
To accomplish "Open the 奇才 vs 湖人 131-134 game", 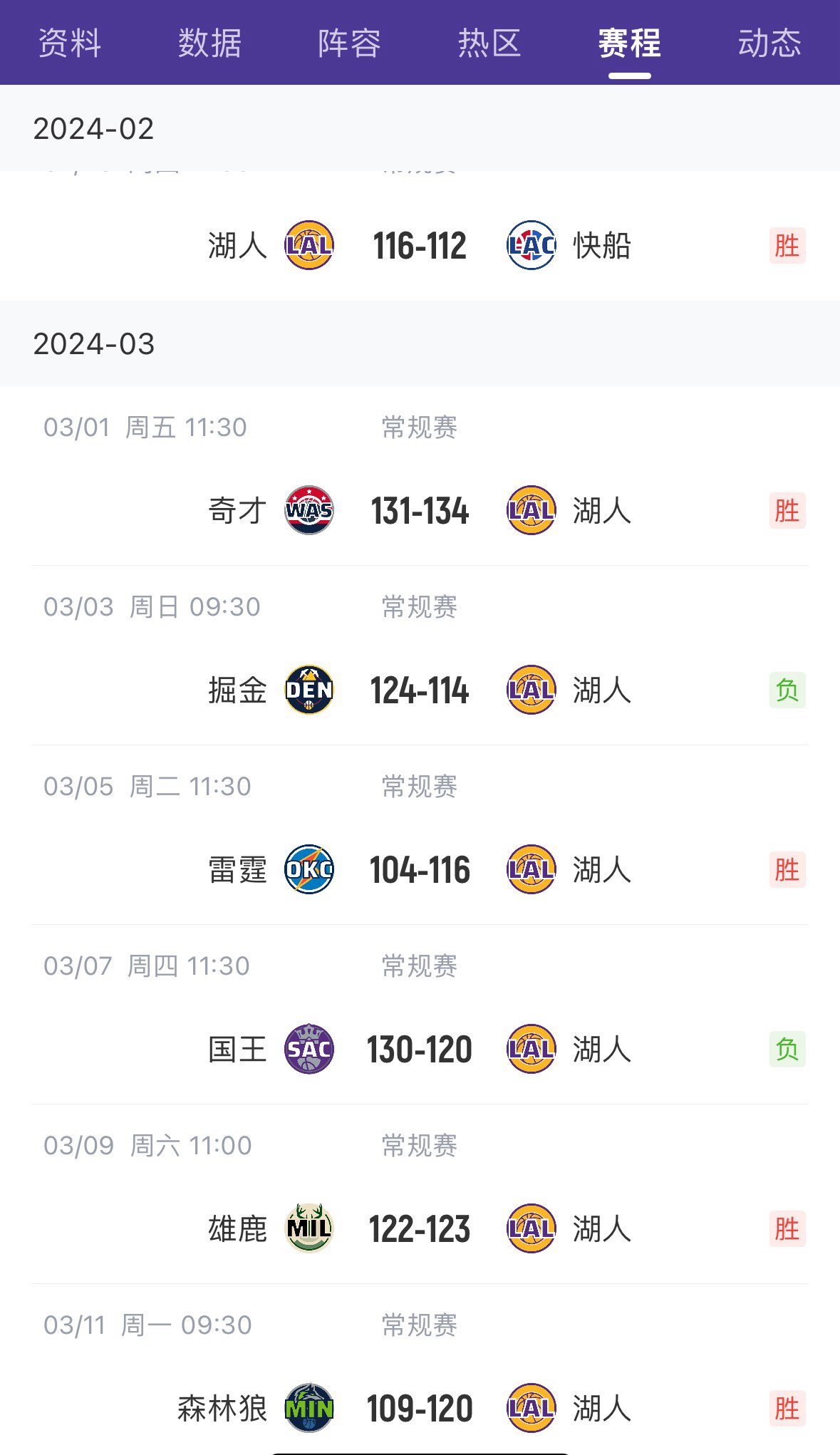I will tap(420, 511).
